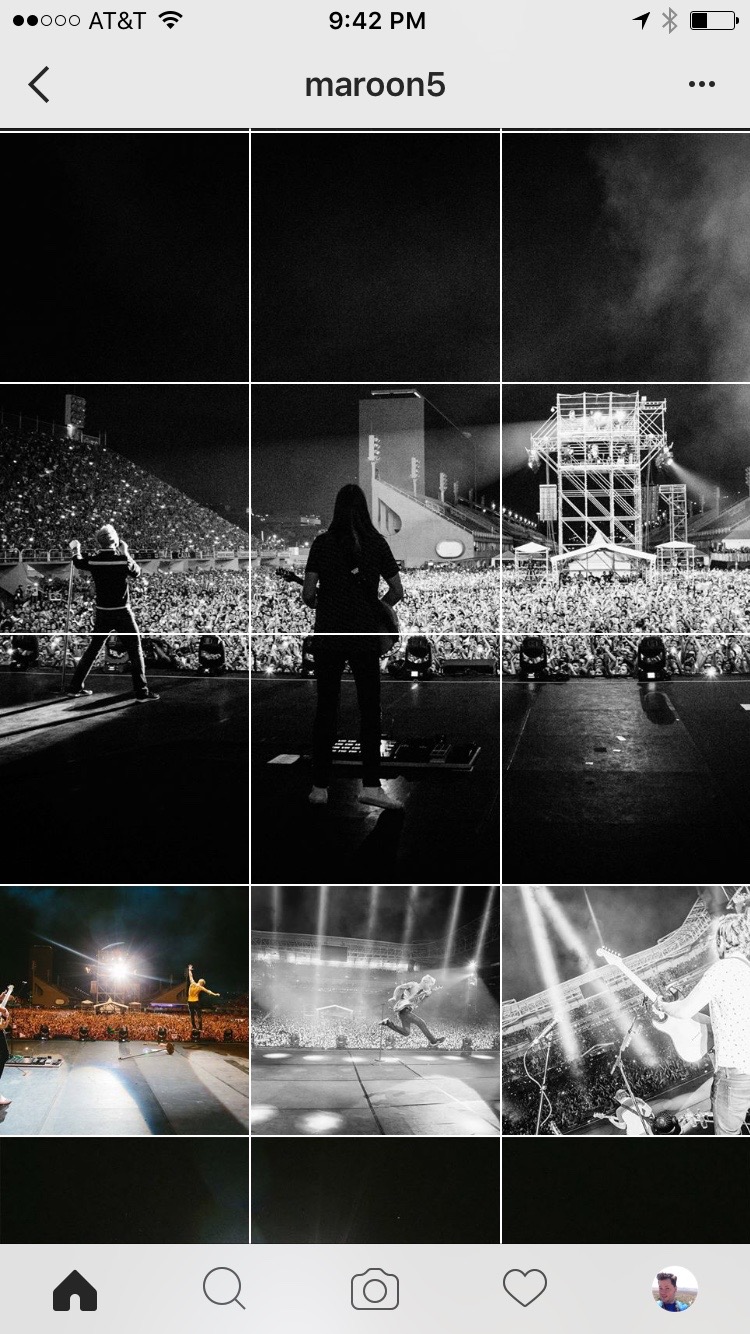Viewport: 750px width, 1334px height.
Task: View the photo of the performer jumping mid-air
Action: pos(375,1010)
